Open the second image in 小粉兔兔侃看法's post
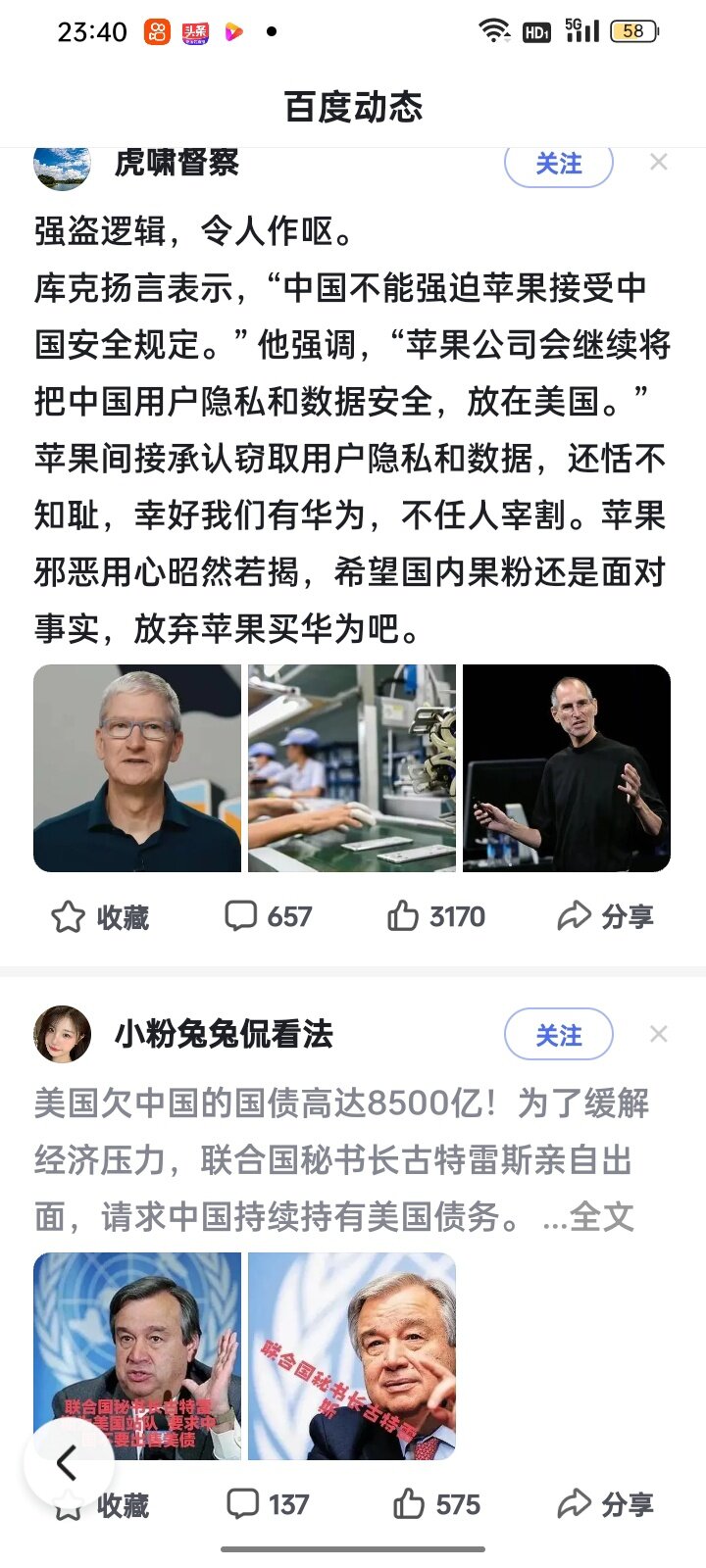706x1568 pixels. tap(352, 1356)
